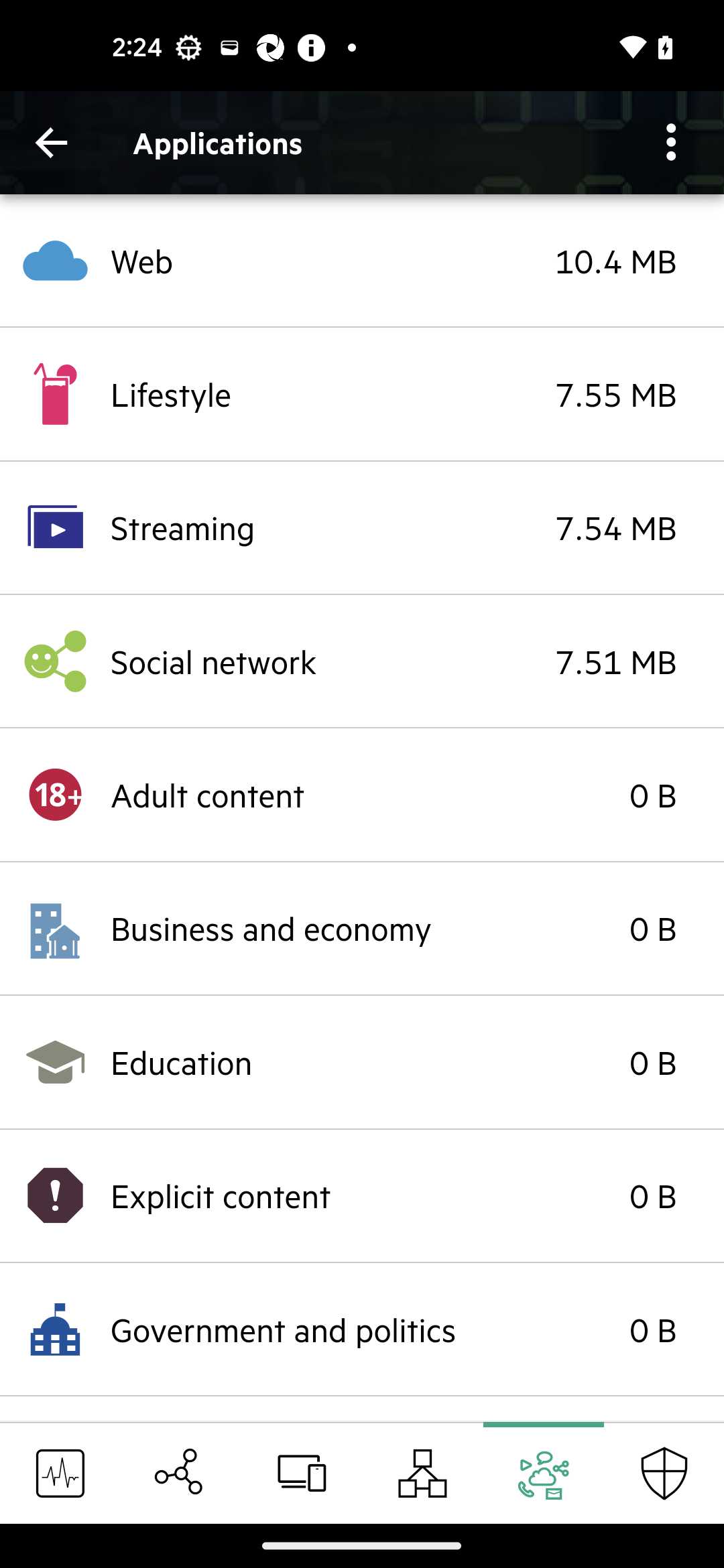This screenshot has height=1568, width=724.
Task: Open the Web category row
Action: [x=362, y=261]
